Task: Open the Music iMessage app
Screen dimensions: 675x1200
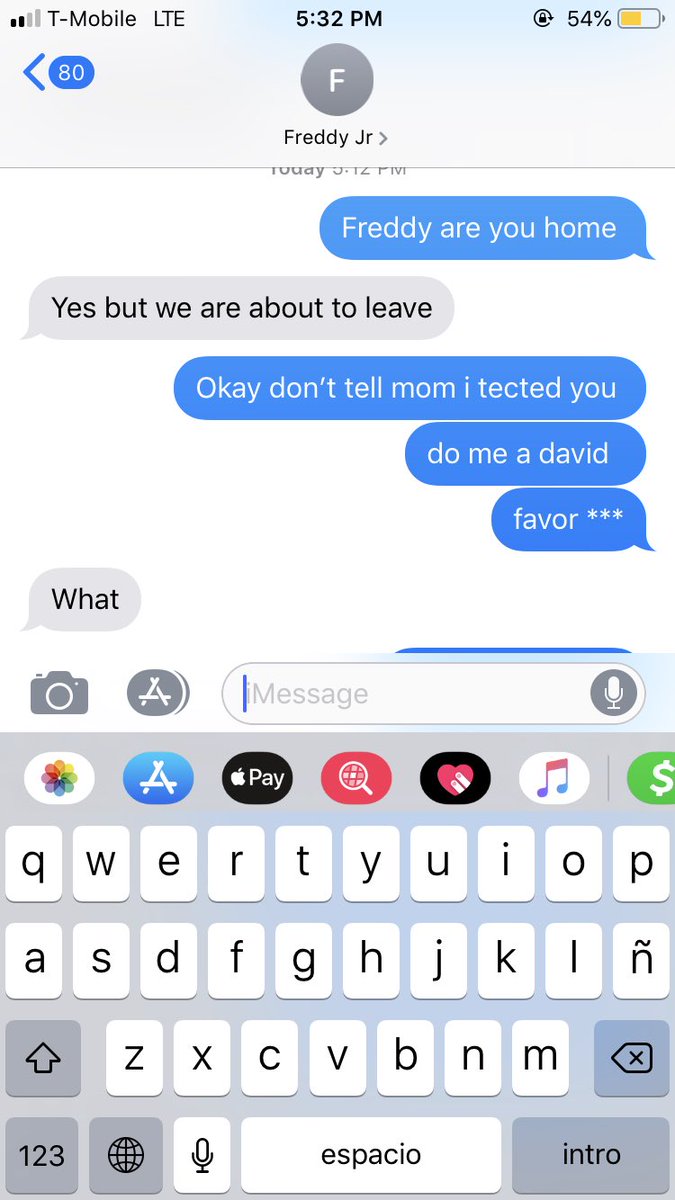Action: pos(554,778)
